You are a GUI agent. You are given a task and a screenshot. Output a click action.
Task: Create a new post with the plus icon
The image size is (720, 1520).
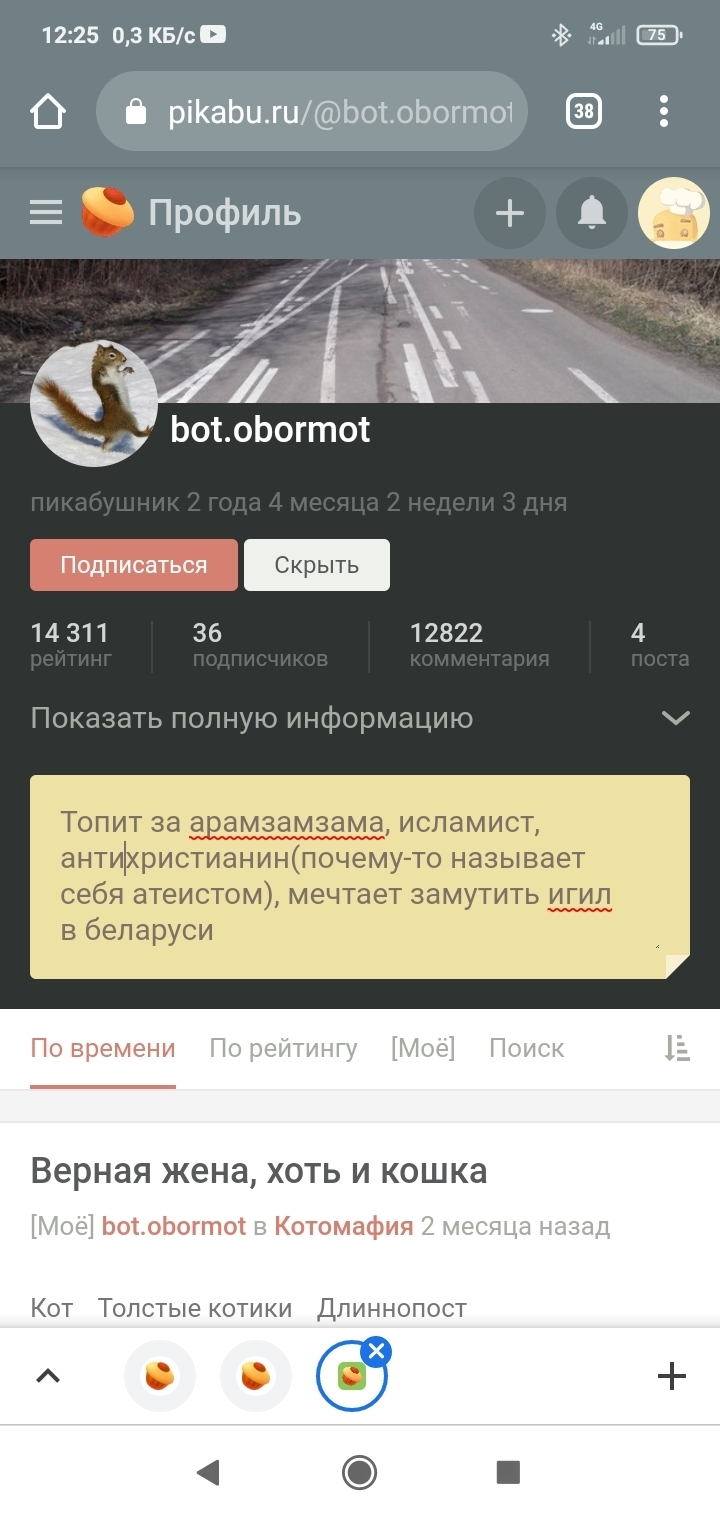510,213
